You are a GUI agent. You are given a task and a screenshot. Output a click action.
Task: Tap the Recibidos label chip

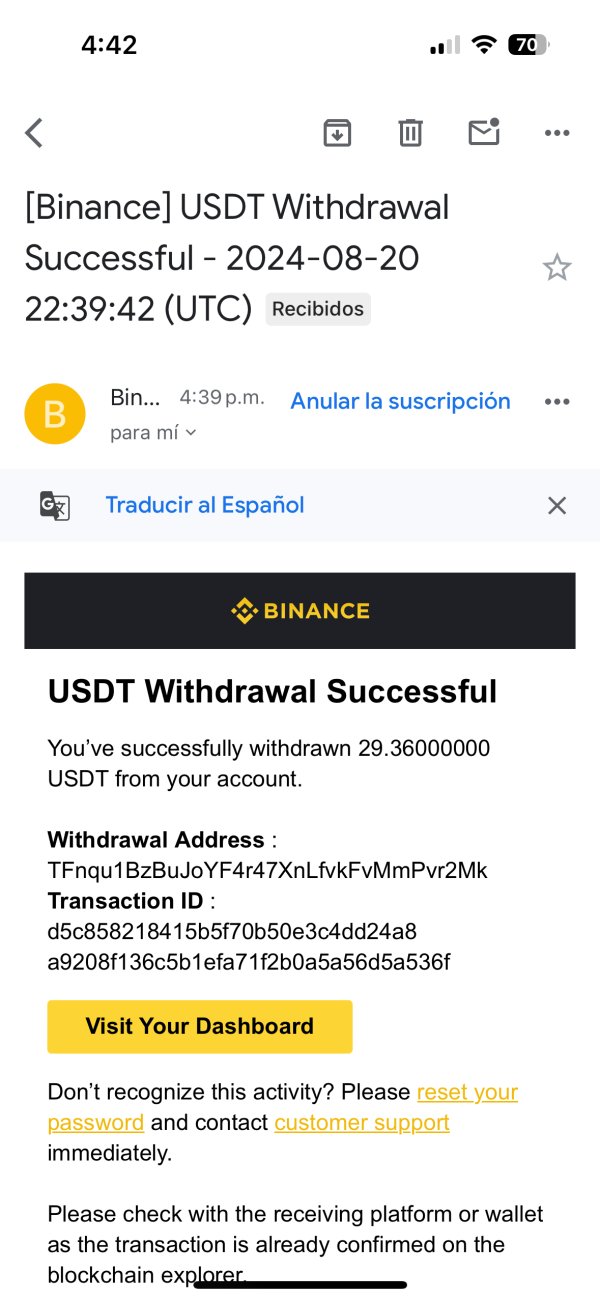tap(318, 309)
